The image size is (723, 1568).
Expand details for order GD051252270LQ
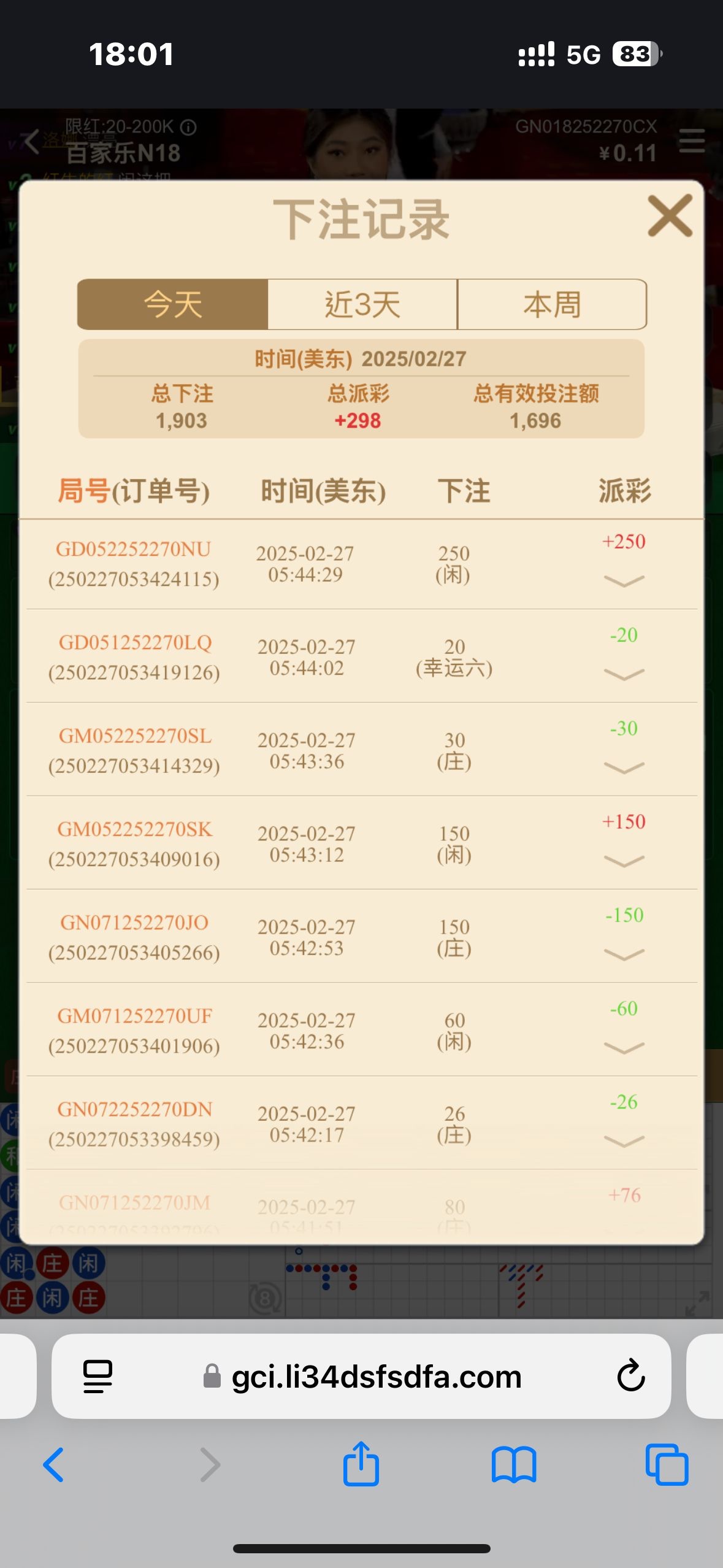[624, 674]
